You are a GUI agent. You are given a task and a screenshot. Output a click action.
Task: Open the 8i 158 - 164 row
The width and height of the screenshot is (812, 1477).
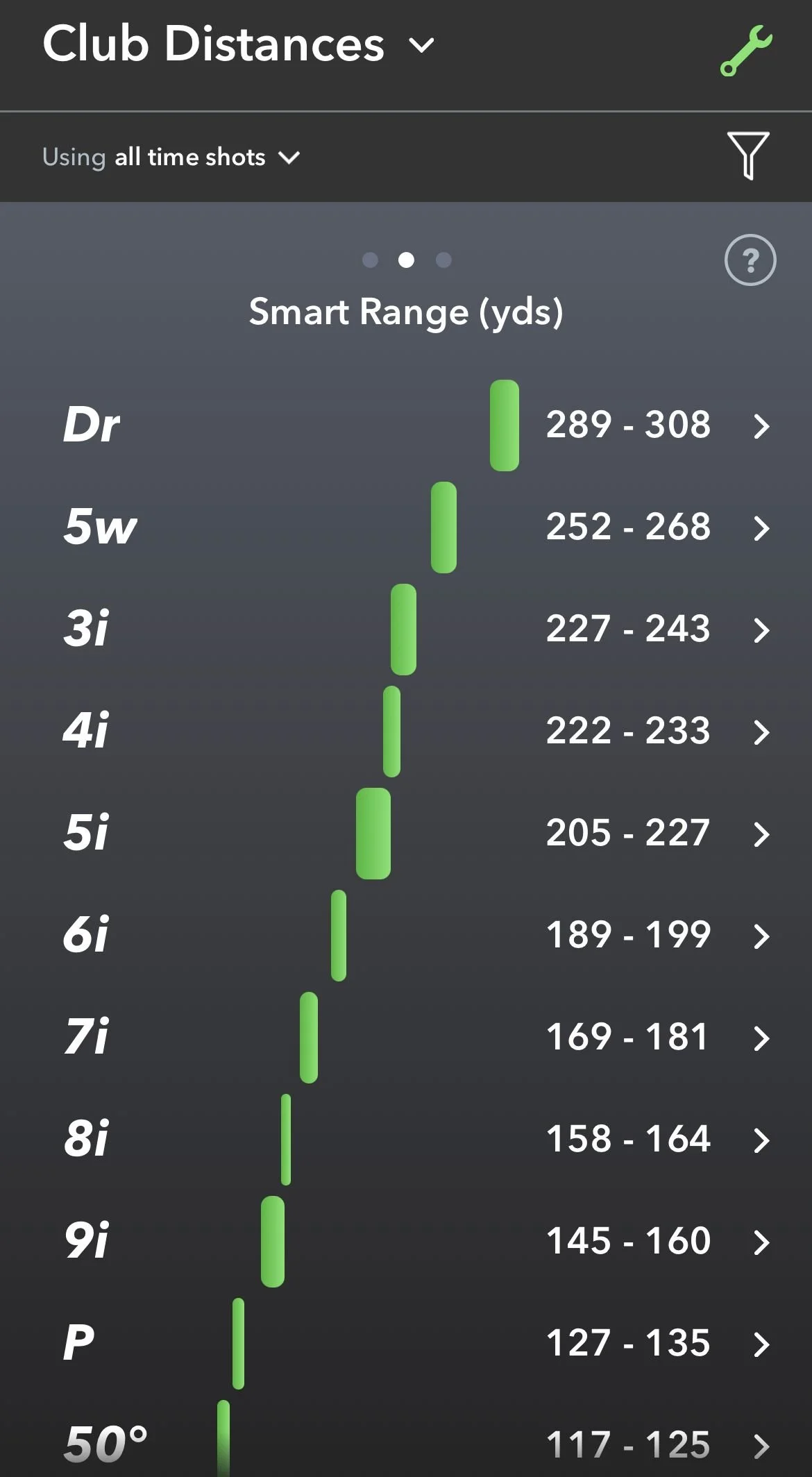(761, 1140)
